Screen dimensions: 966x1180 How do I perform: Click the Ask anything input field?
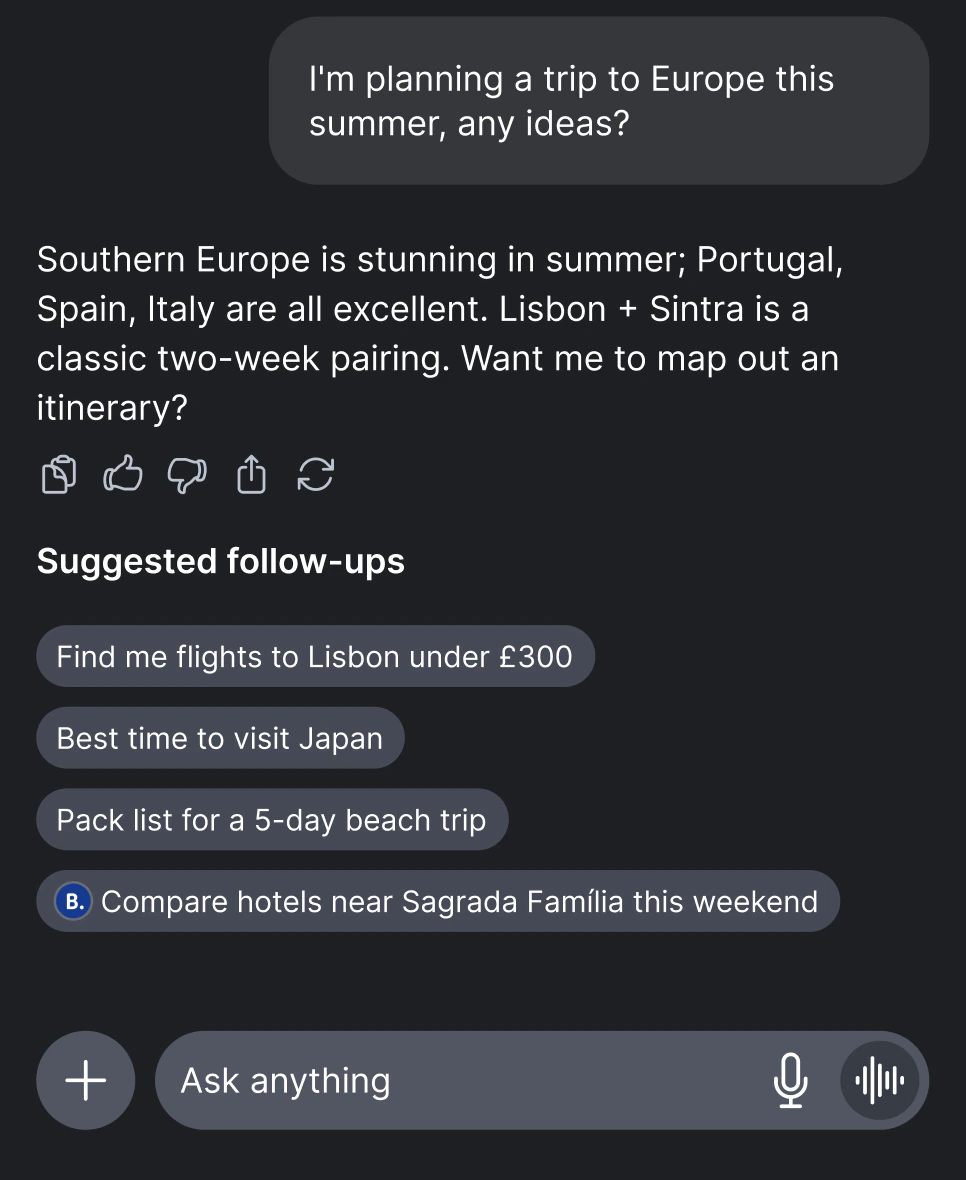coord(400,1080)
